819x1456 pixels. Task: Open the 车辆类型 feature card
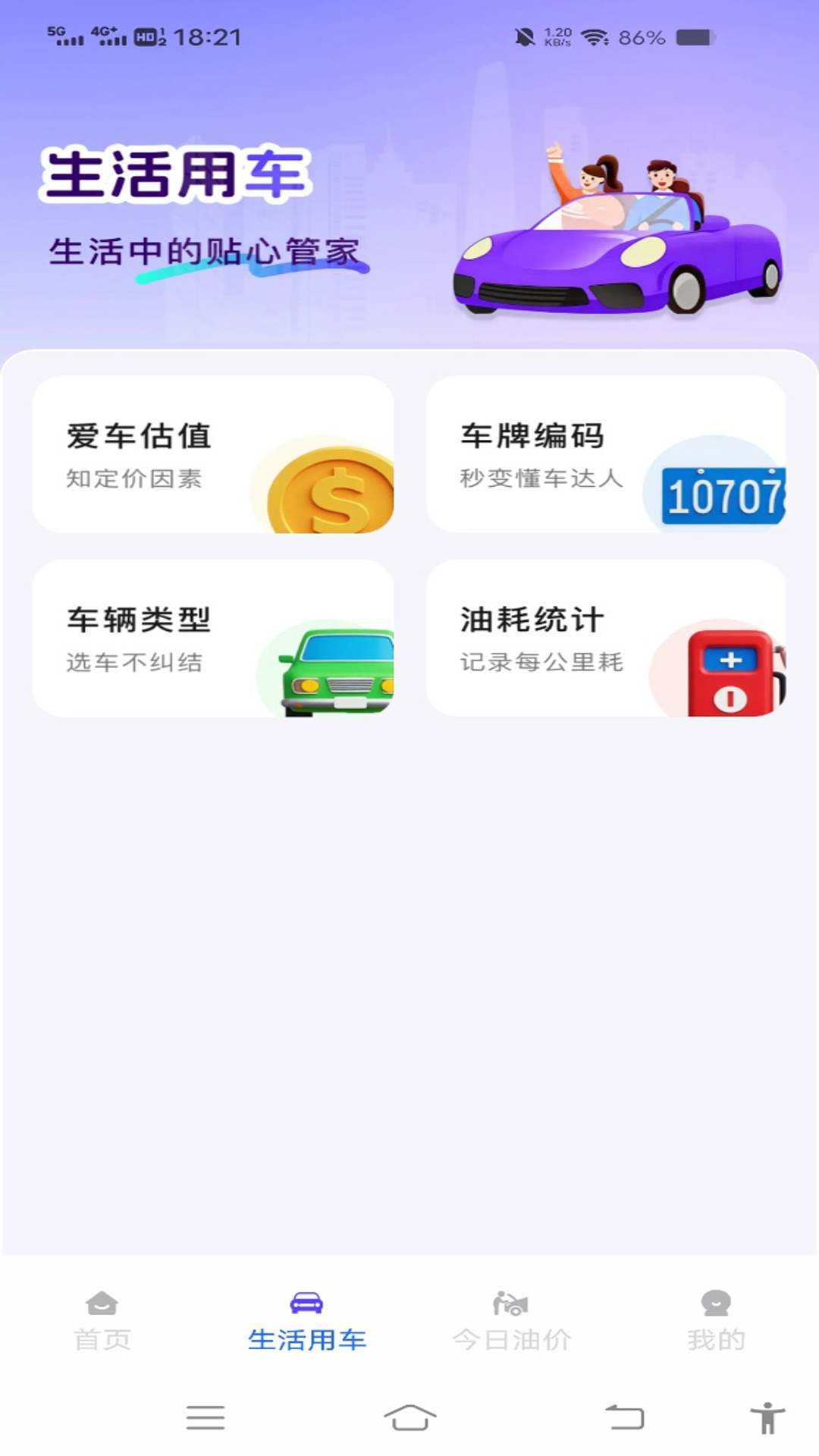pyautogui.click(x=215, y=641)
